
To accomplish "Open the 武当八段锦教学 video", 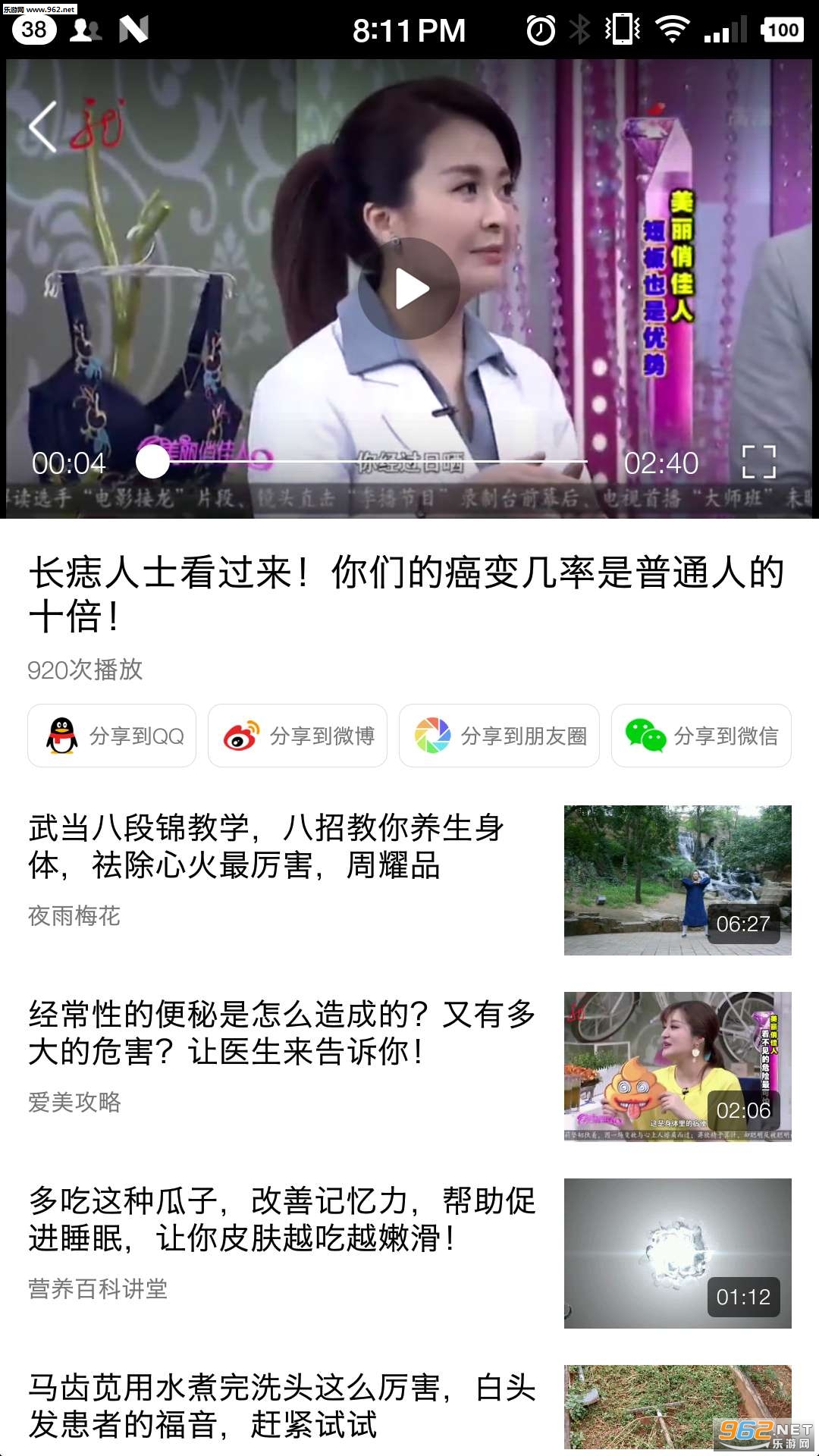I will 409,880.
